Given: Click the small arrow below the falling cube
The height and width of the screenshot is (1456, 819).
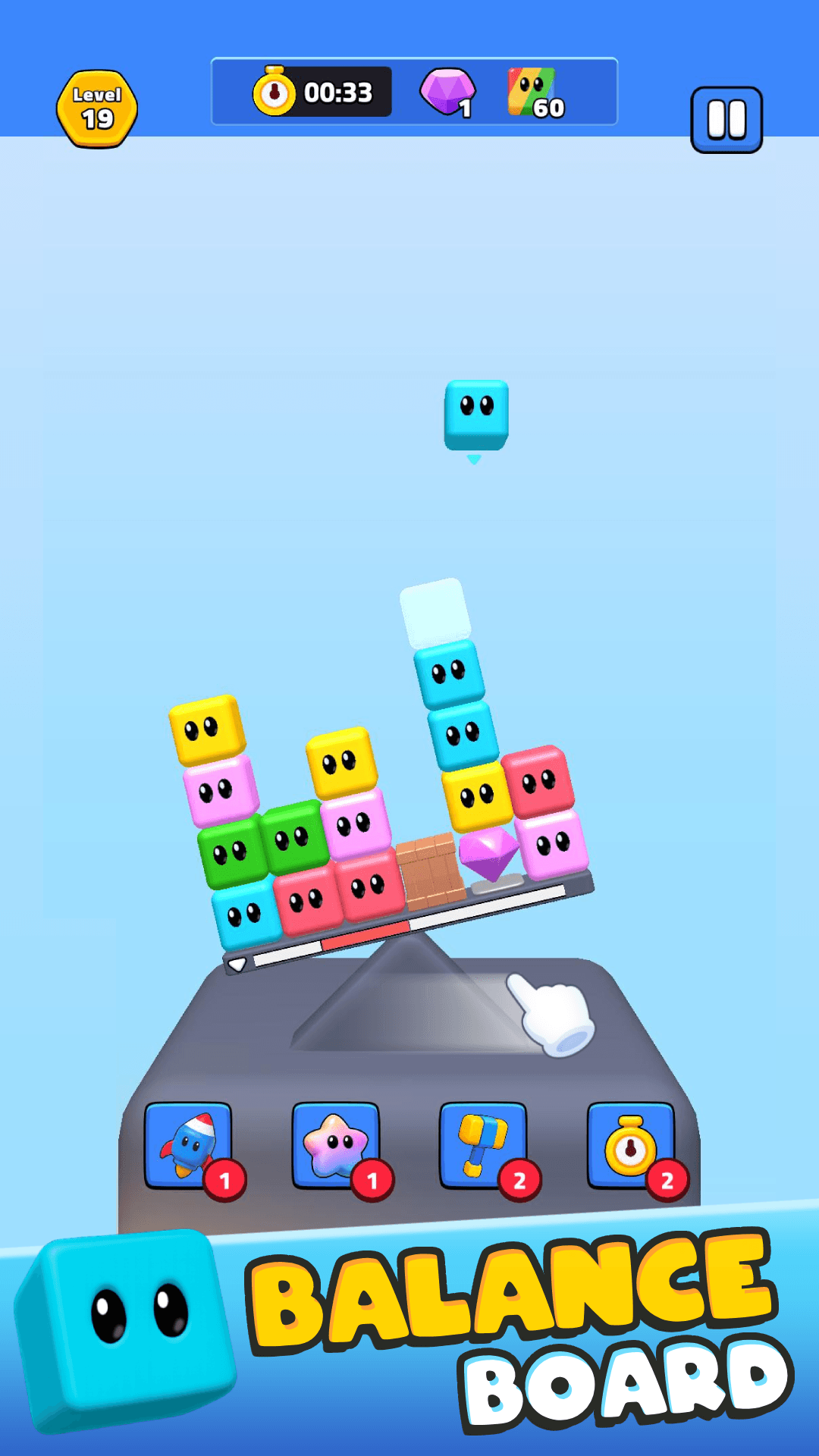Looking at the screenshot, I should pos(475,460).
